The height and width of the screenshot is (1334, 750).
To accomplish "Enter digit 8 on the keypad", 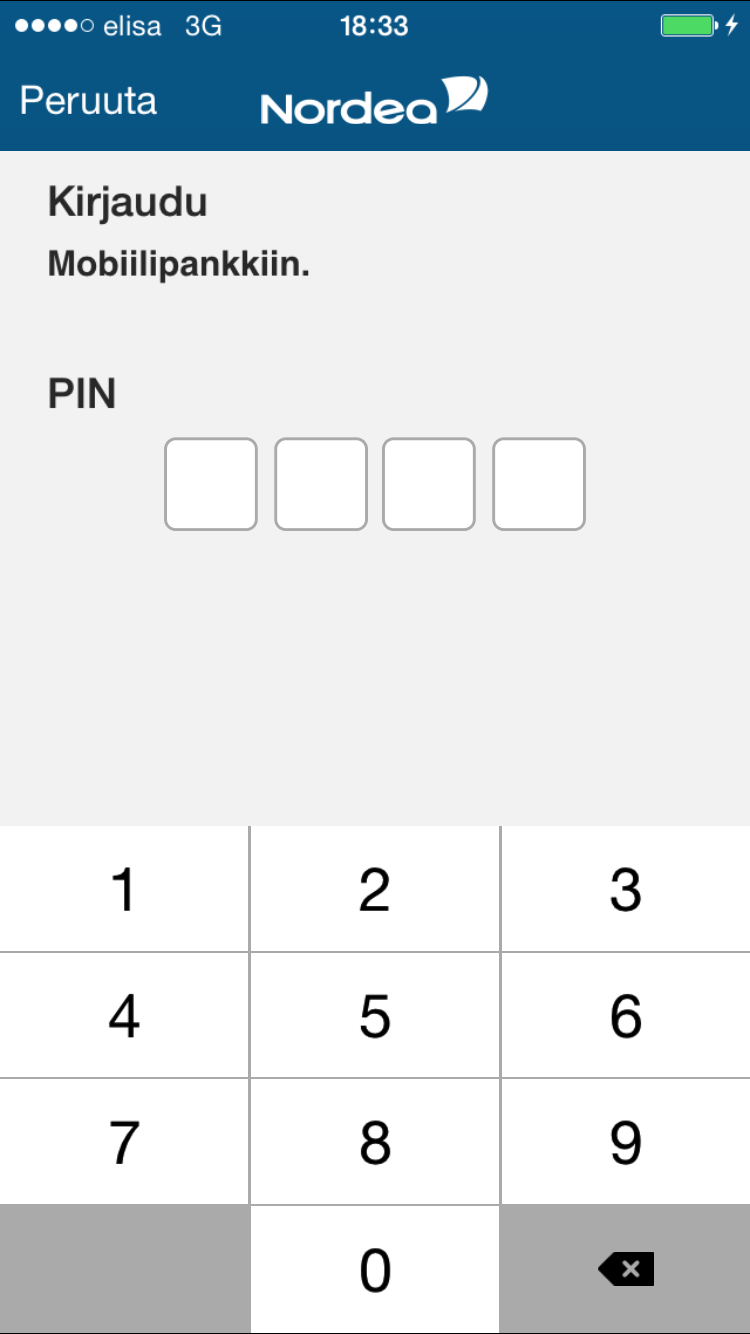I will [x=375, y=1142].
